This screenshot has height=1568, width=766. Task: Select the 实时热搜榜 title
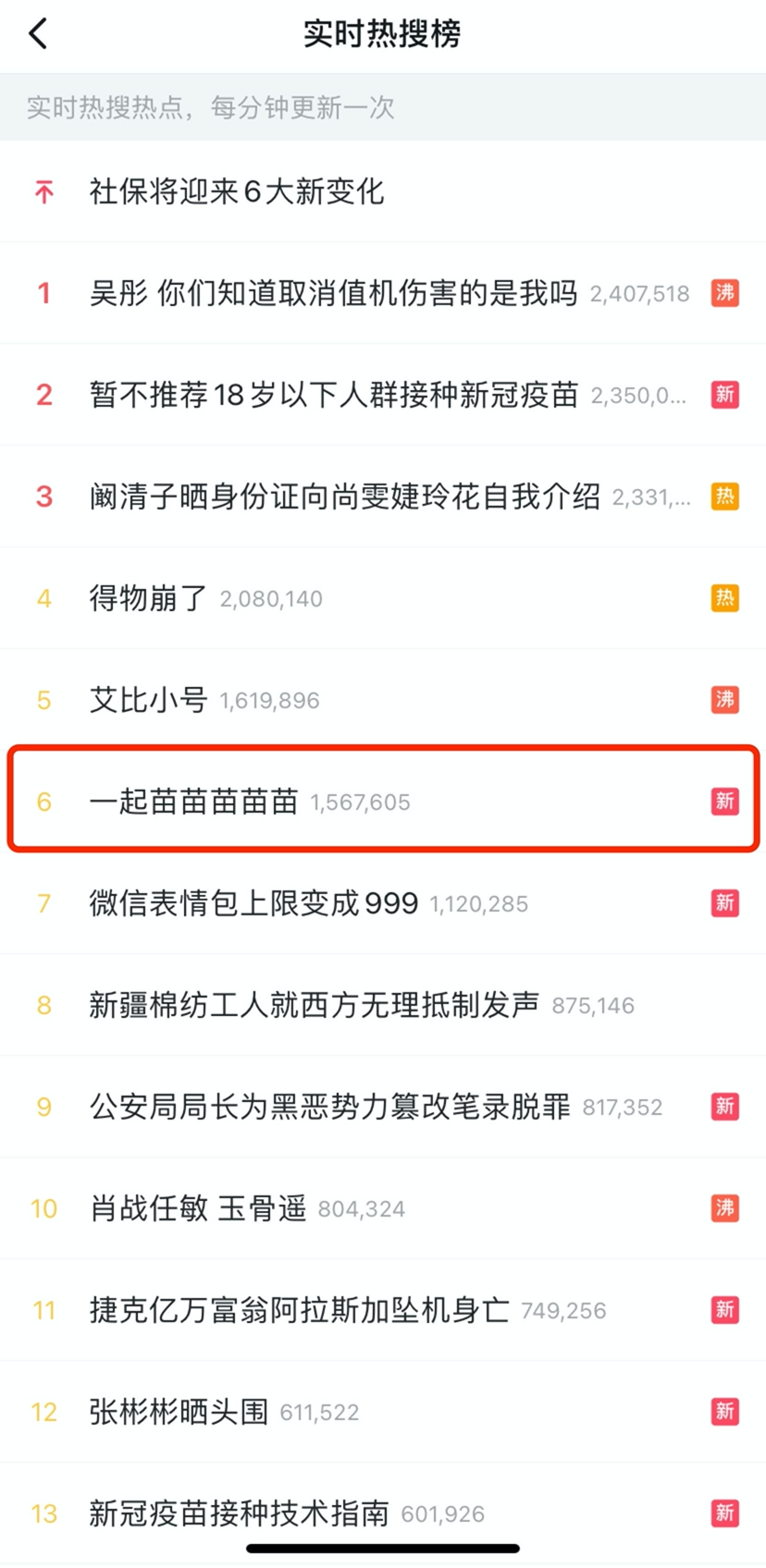pyautogui.click(x=383, y=33)
